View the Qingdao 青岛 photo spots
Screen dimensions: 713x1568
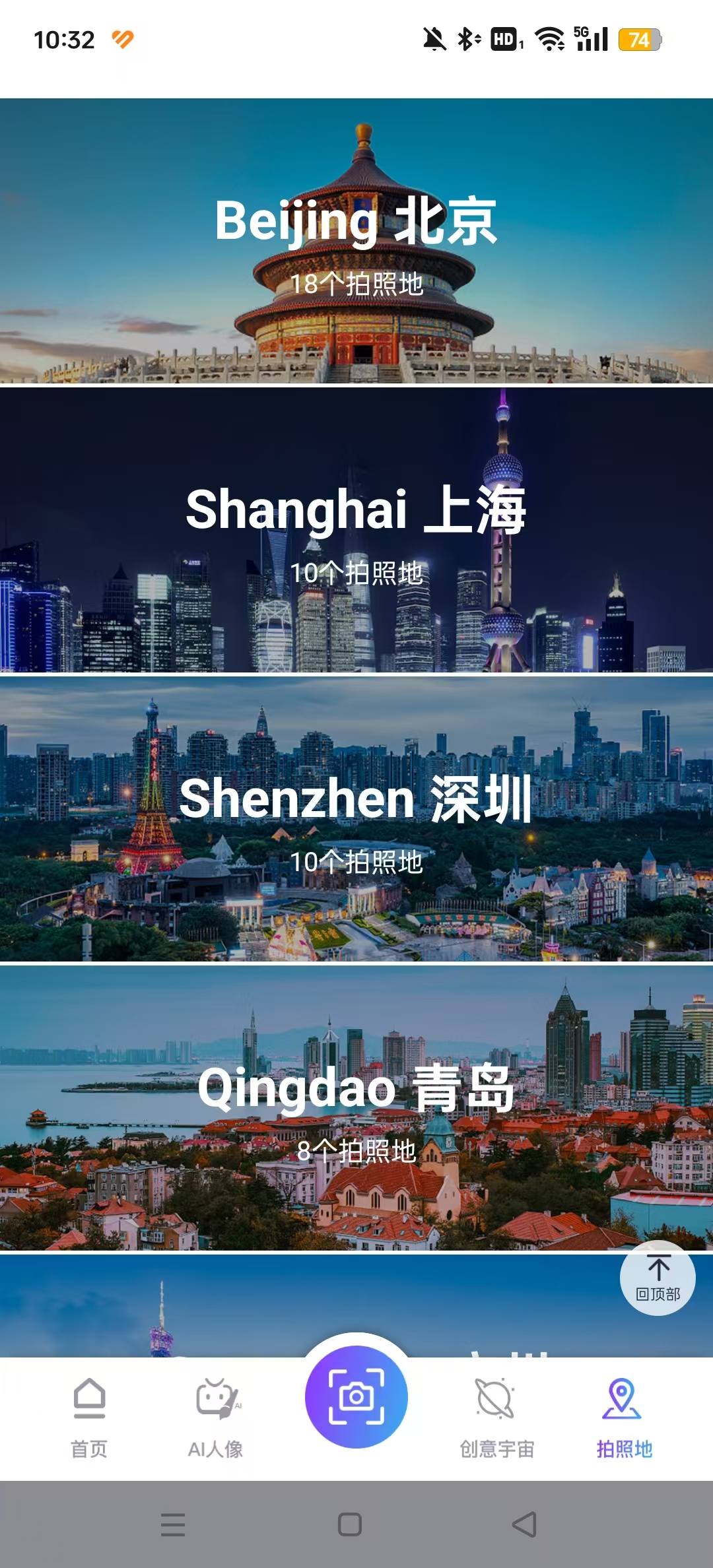[356, 1107]
